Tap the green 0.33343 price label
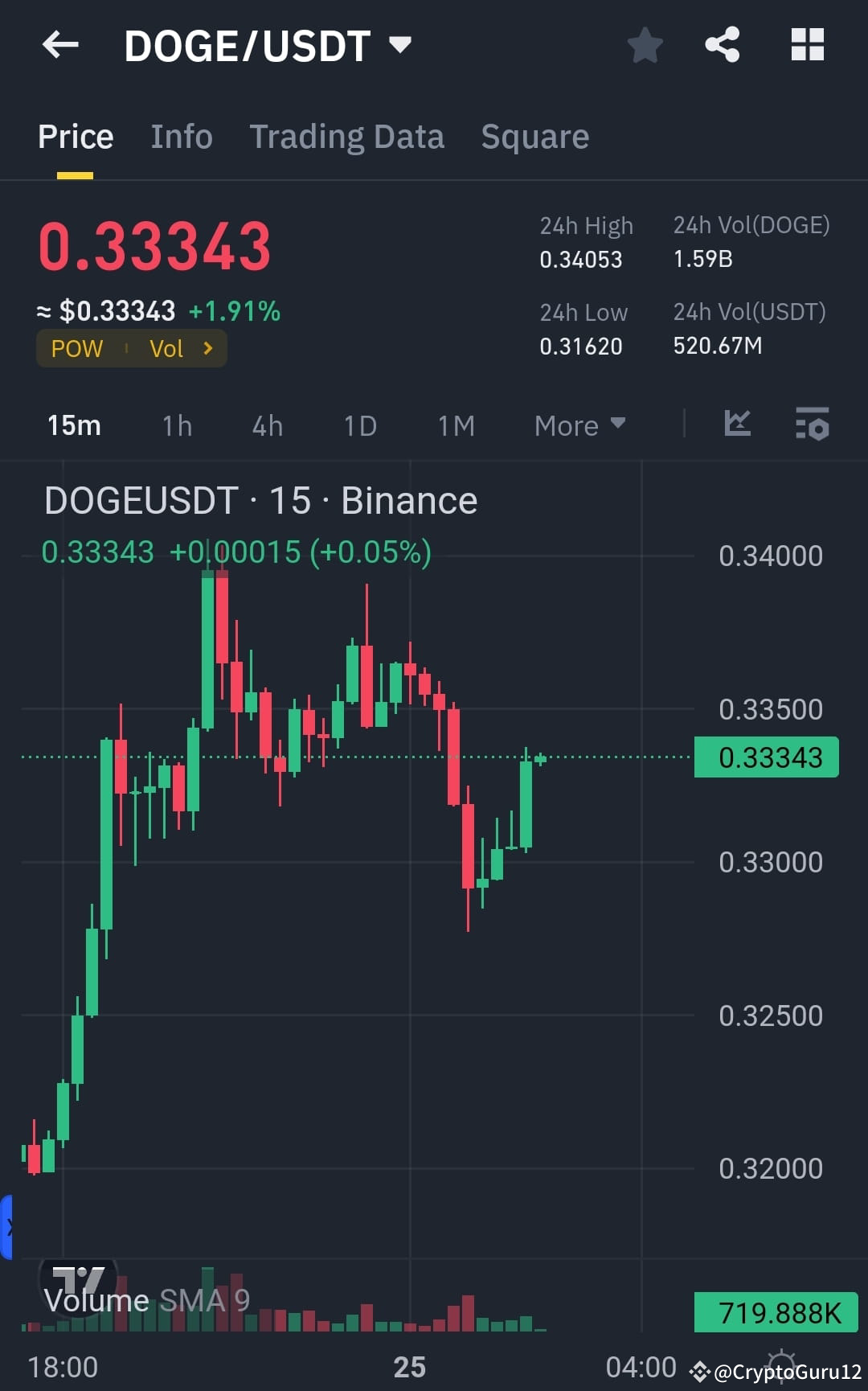The width and height of the screenshot is (868, 1391). click(765, 757)
